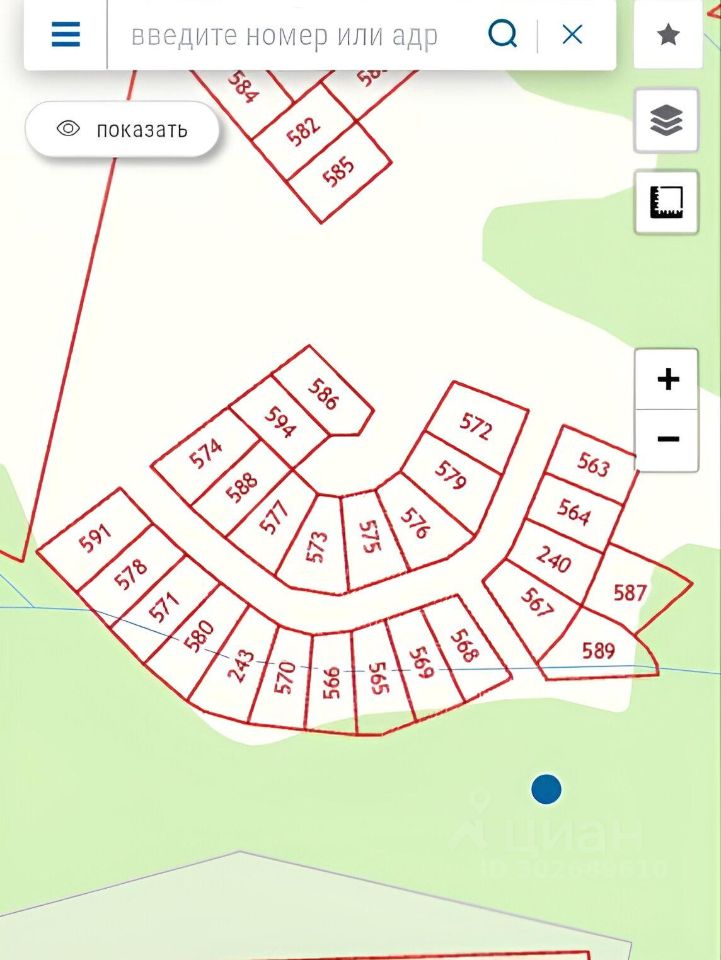Run search with the magnifier icon
The height and width of the screenshot is (960, 721).
pos(503,36)
